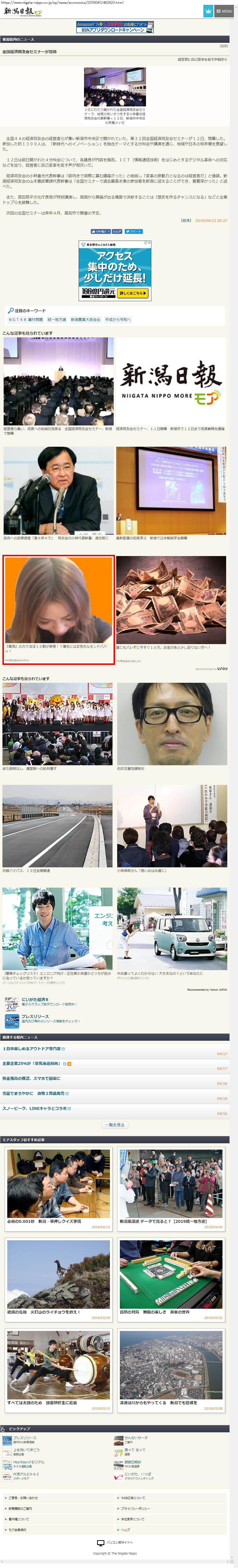Open プライバシーポリシー footer link
The image size is (238, 1568).
(x=135, y=1508)
